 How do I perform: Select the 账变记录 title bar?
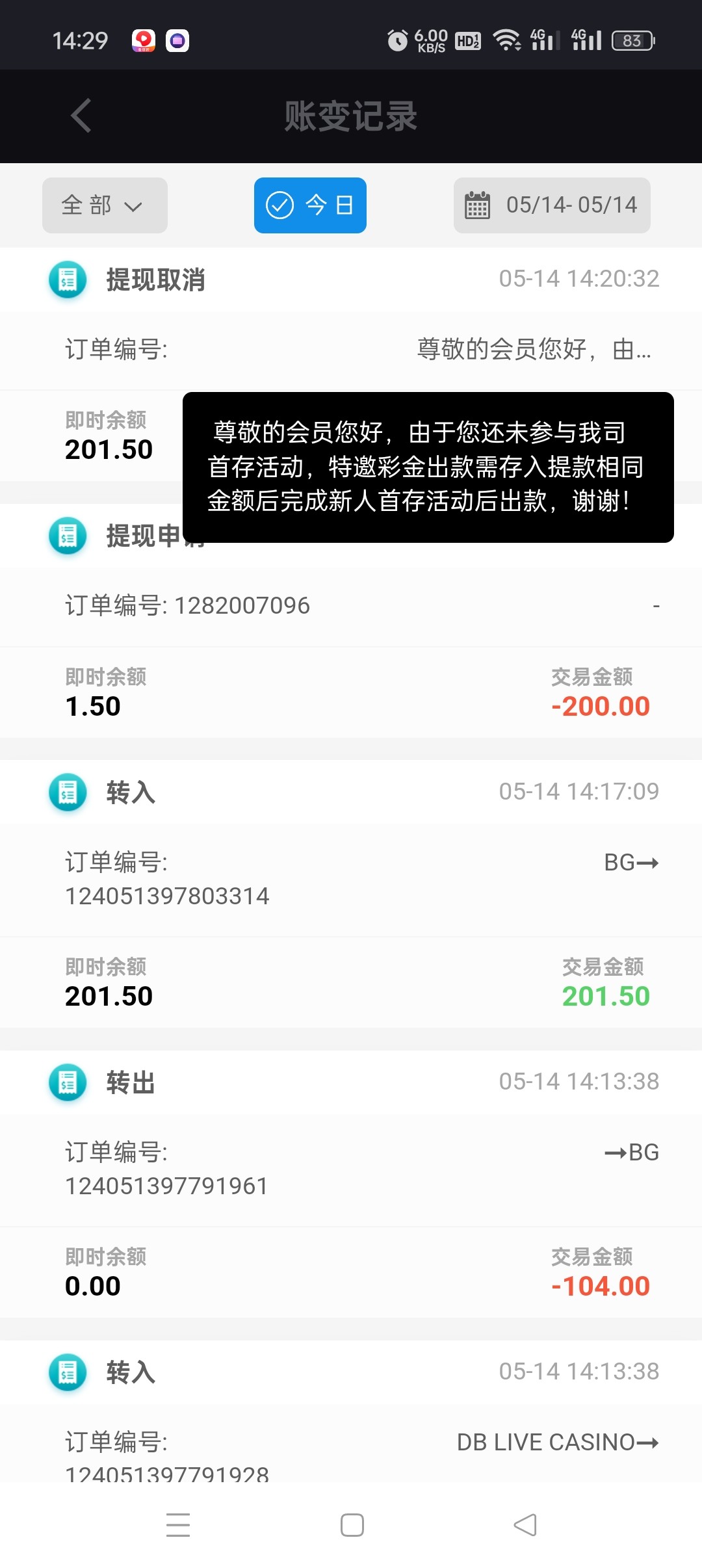click(x=351, y=116)
